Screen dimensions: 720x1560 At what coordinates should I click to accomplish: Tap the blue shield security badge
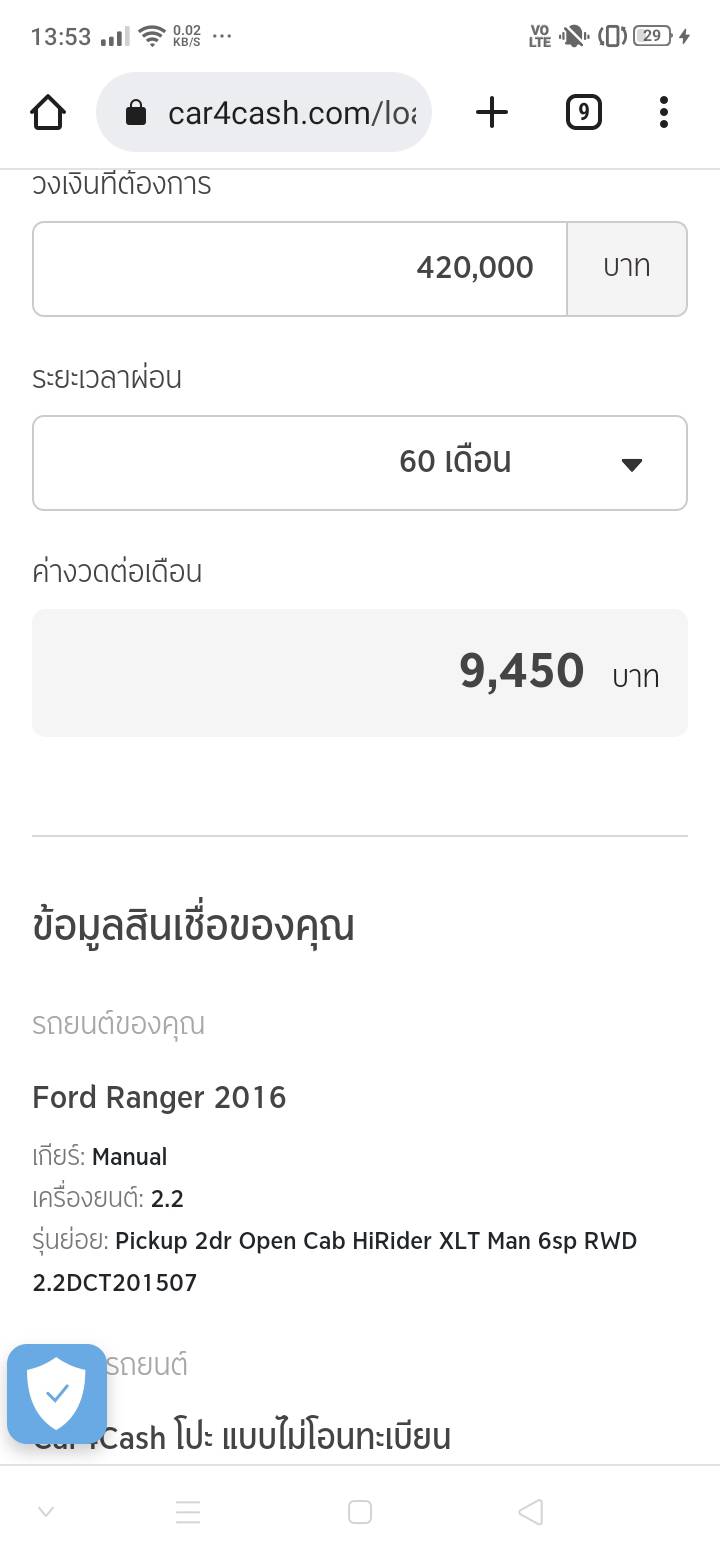[57, 1393]
